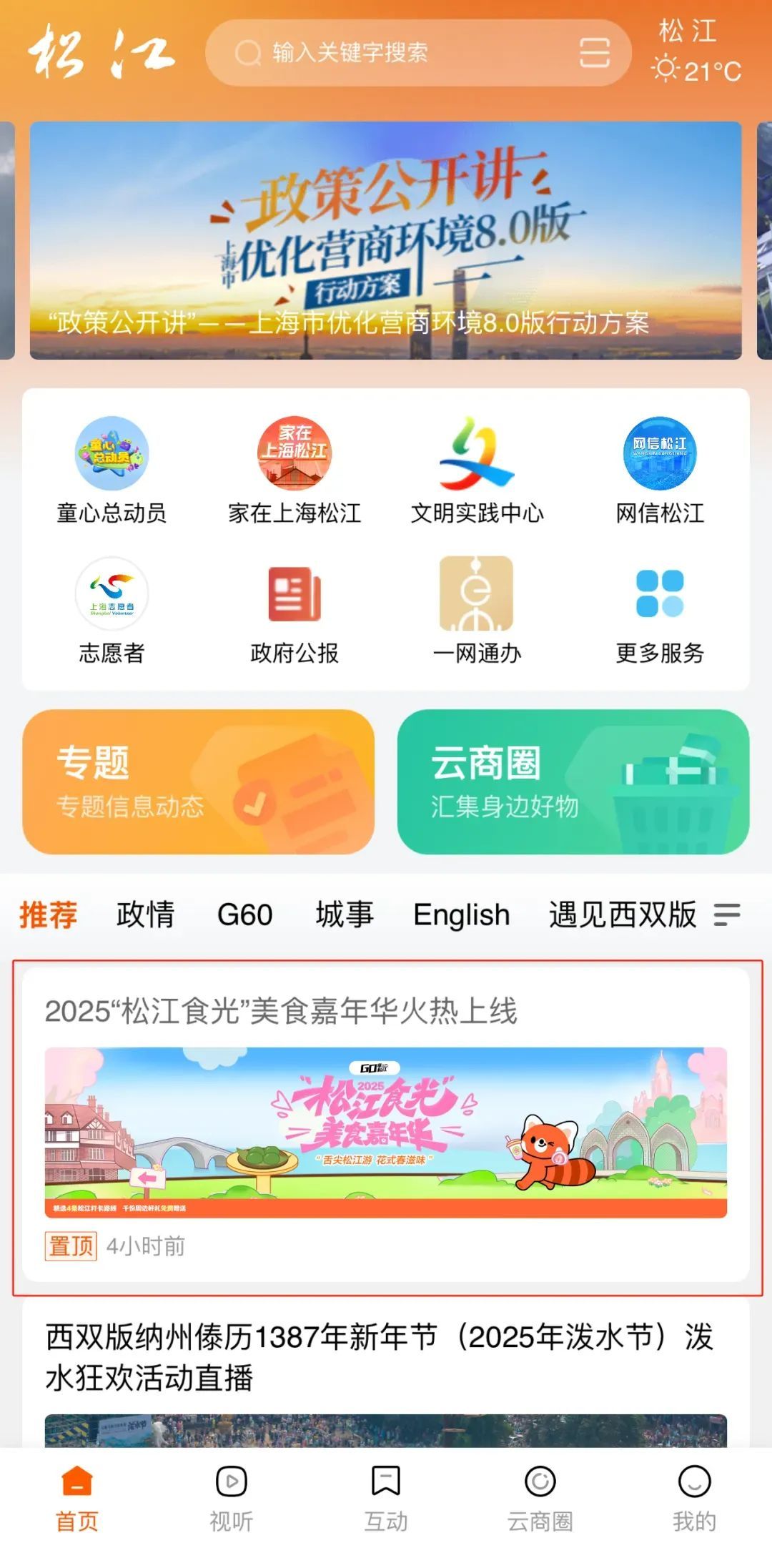Open the 专题 card
The height and width of the screenshot is (1568, 772).
(198, 781)
